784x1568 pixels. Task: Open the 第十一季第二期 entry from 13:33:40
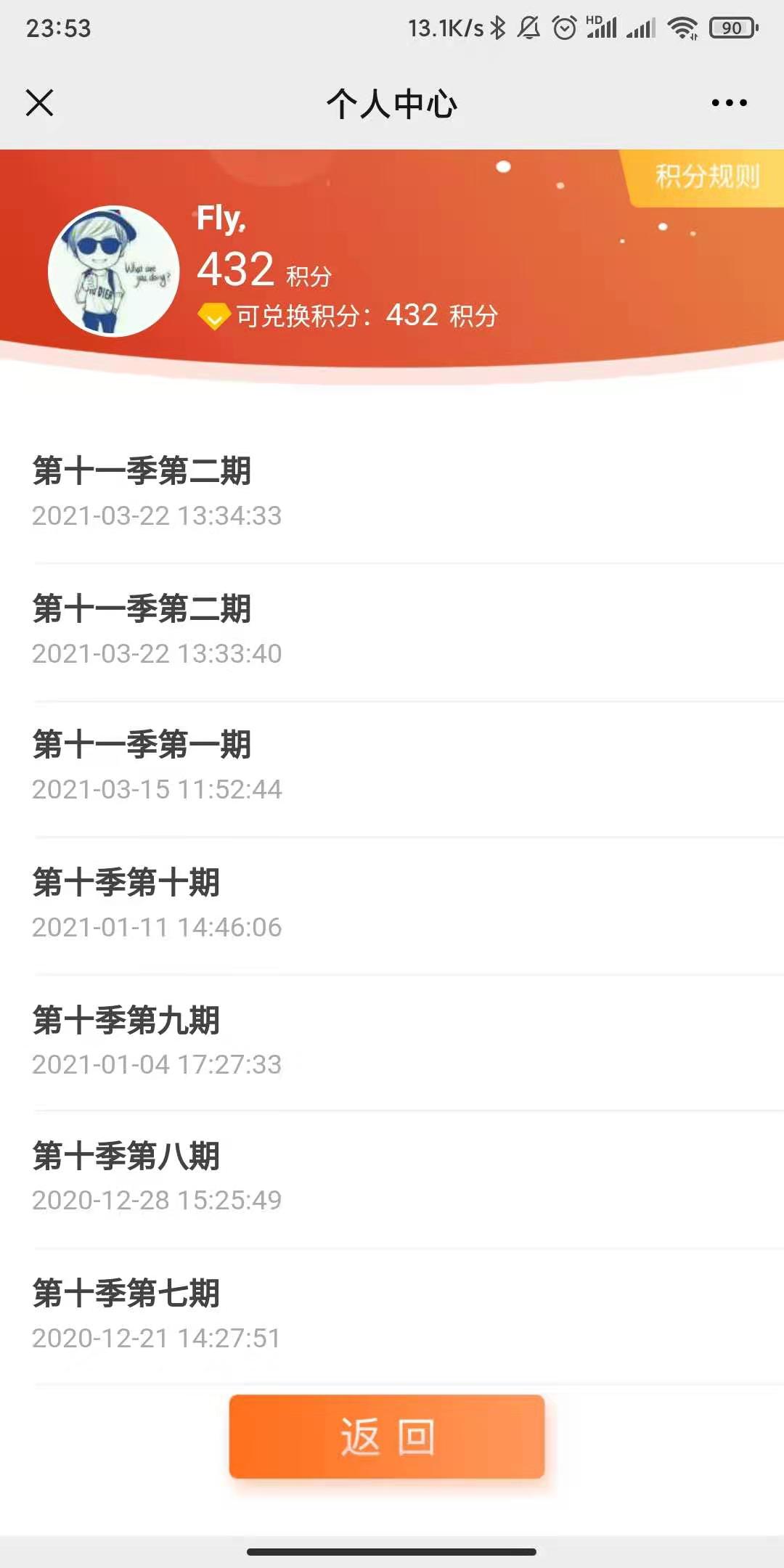392,630
